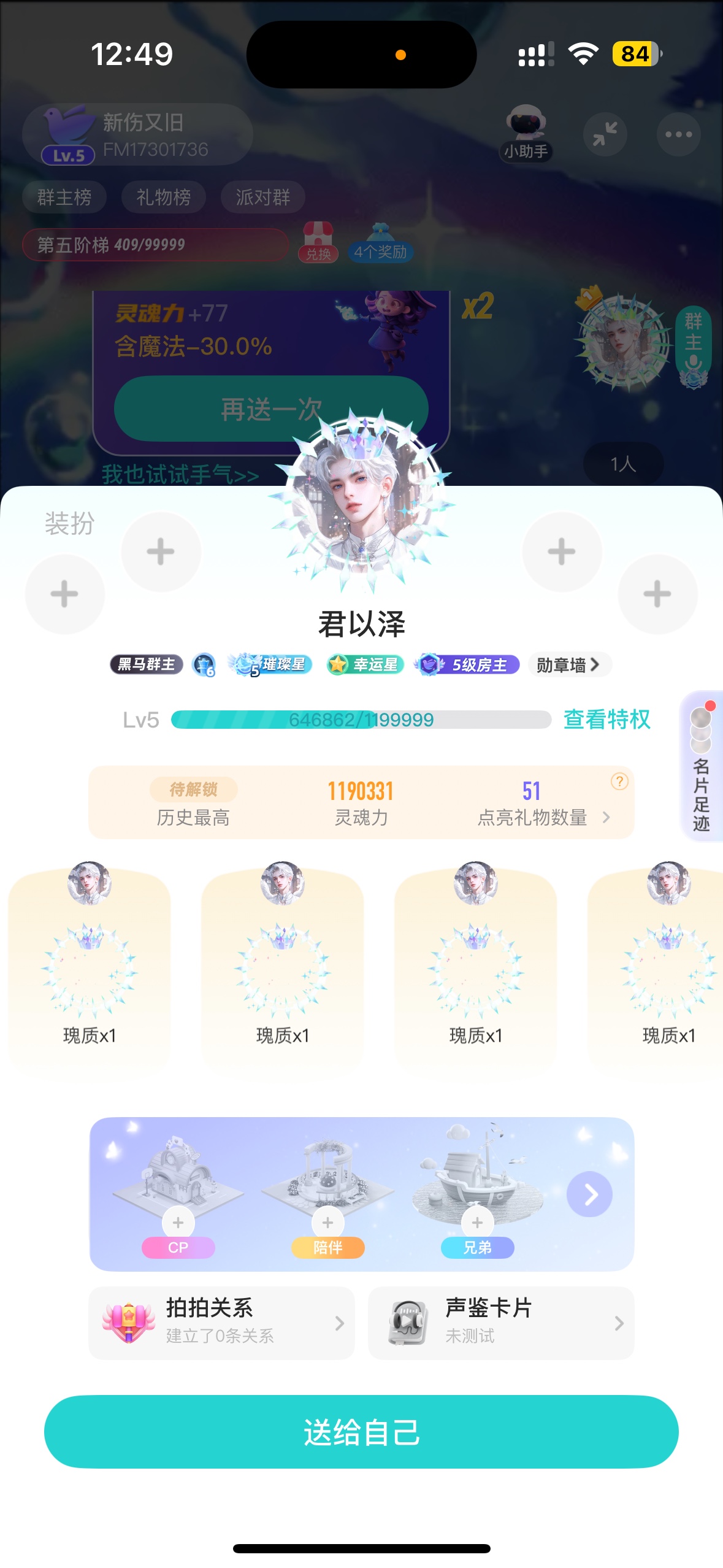
Task: Tap the 送给自己 button
Action: (x=361, y=1431)
